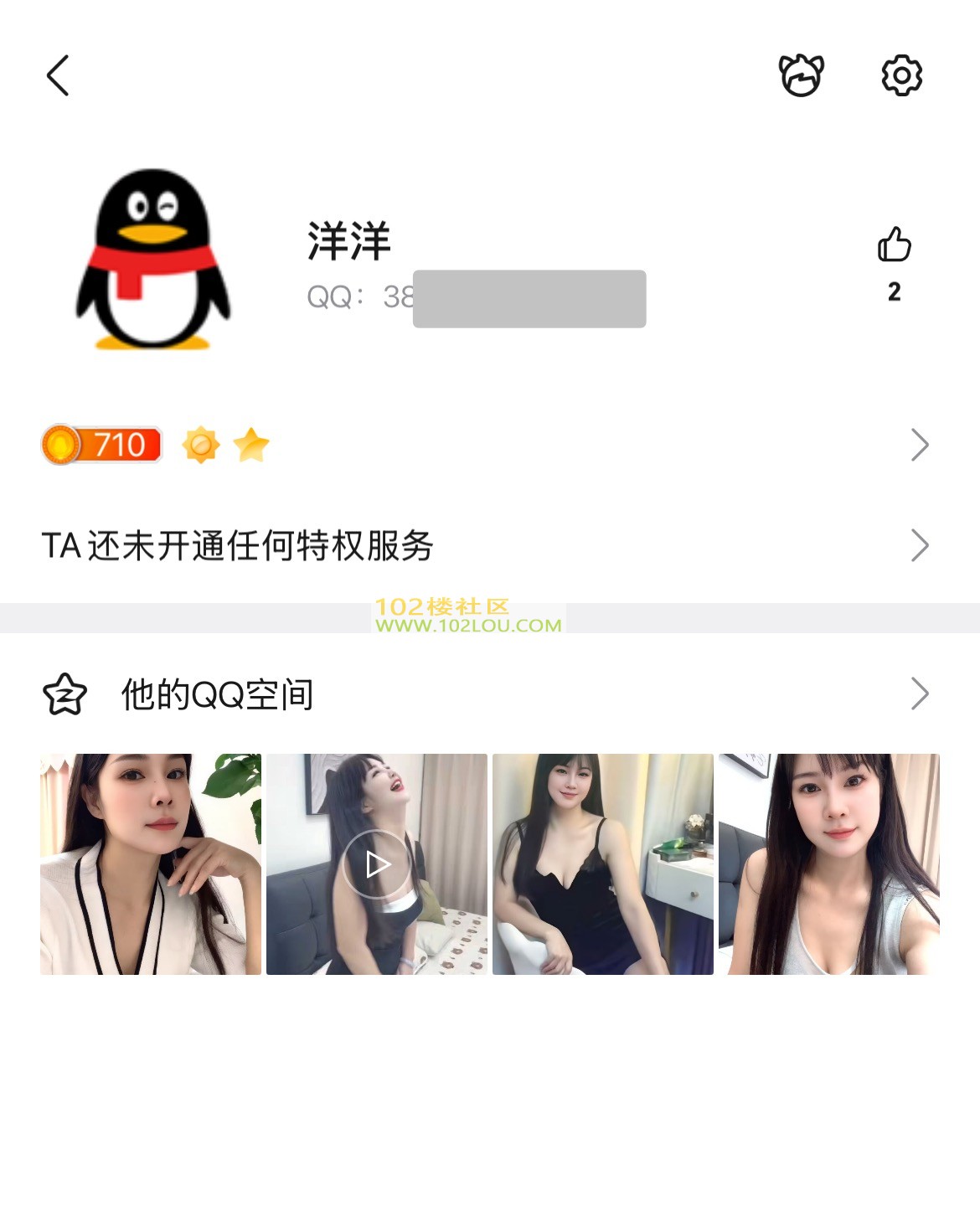980x1232 pixels.
Task: Open the level 710 badge row
Action: 486,445
